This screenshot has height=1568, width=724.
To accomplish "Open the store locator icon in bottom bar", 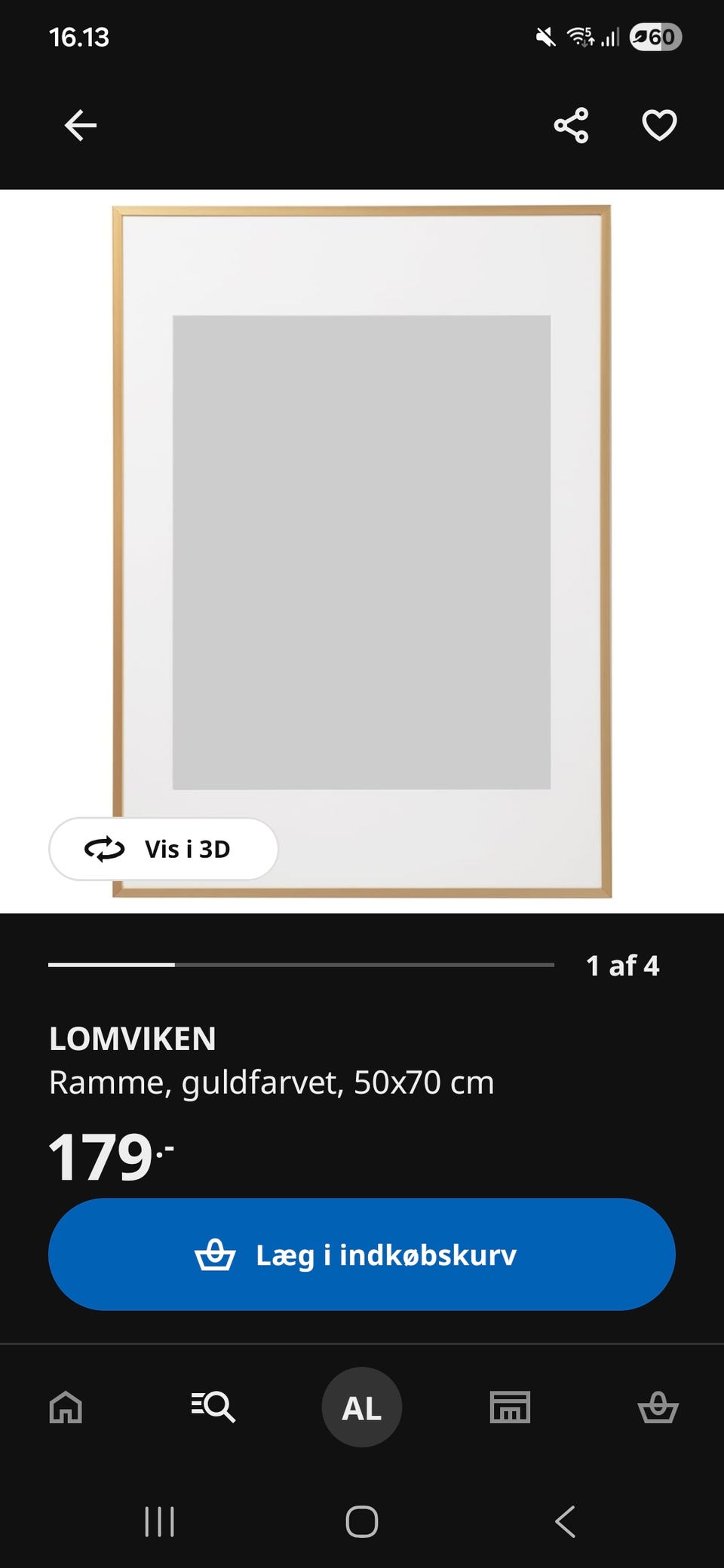I will [x=510, y=1407].
